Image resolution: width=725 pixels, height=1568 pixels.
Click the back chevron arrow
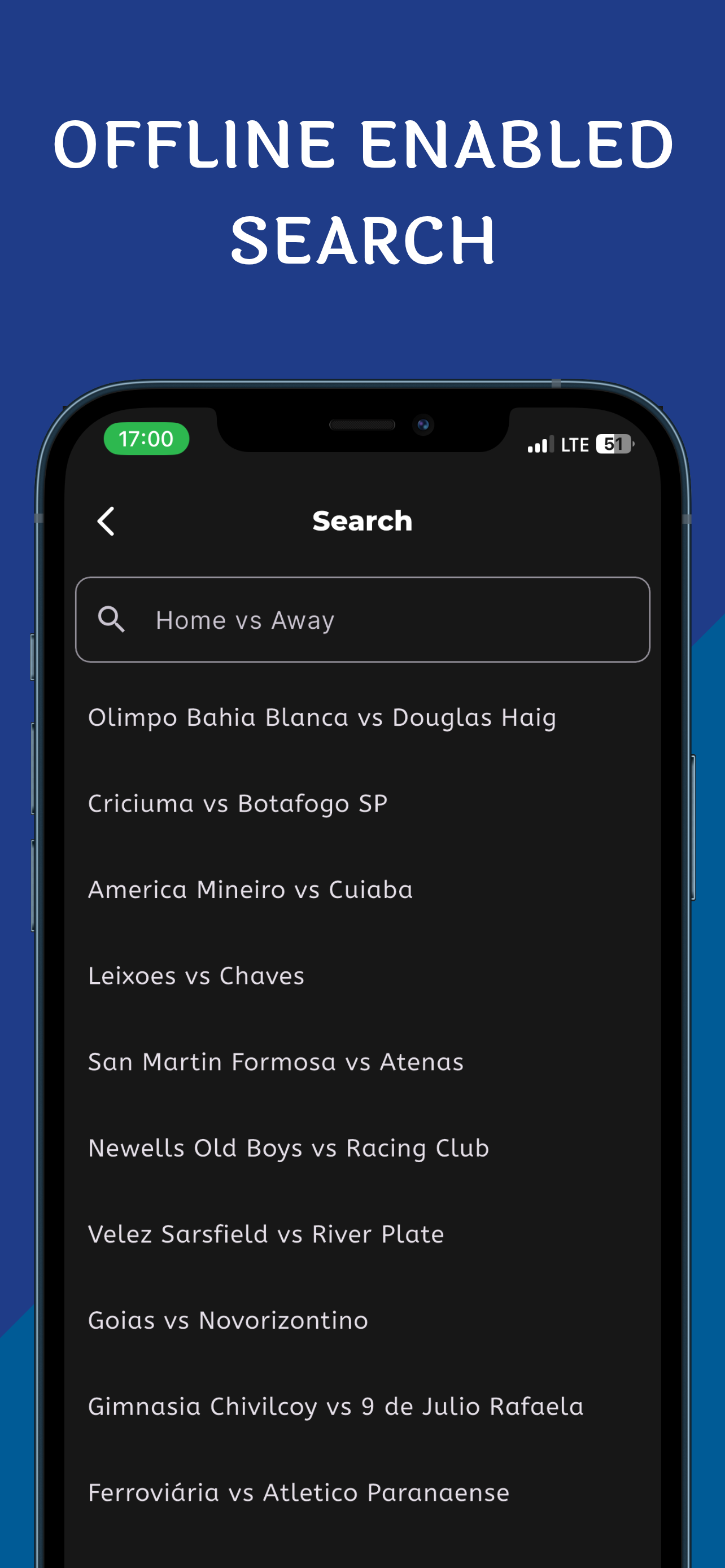(x=106, y=520)
